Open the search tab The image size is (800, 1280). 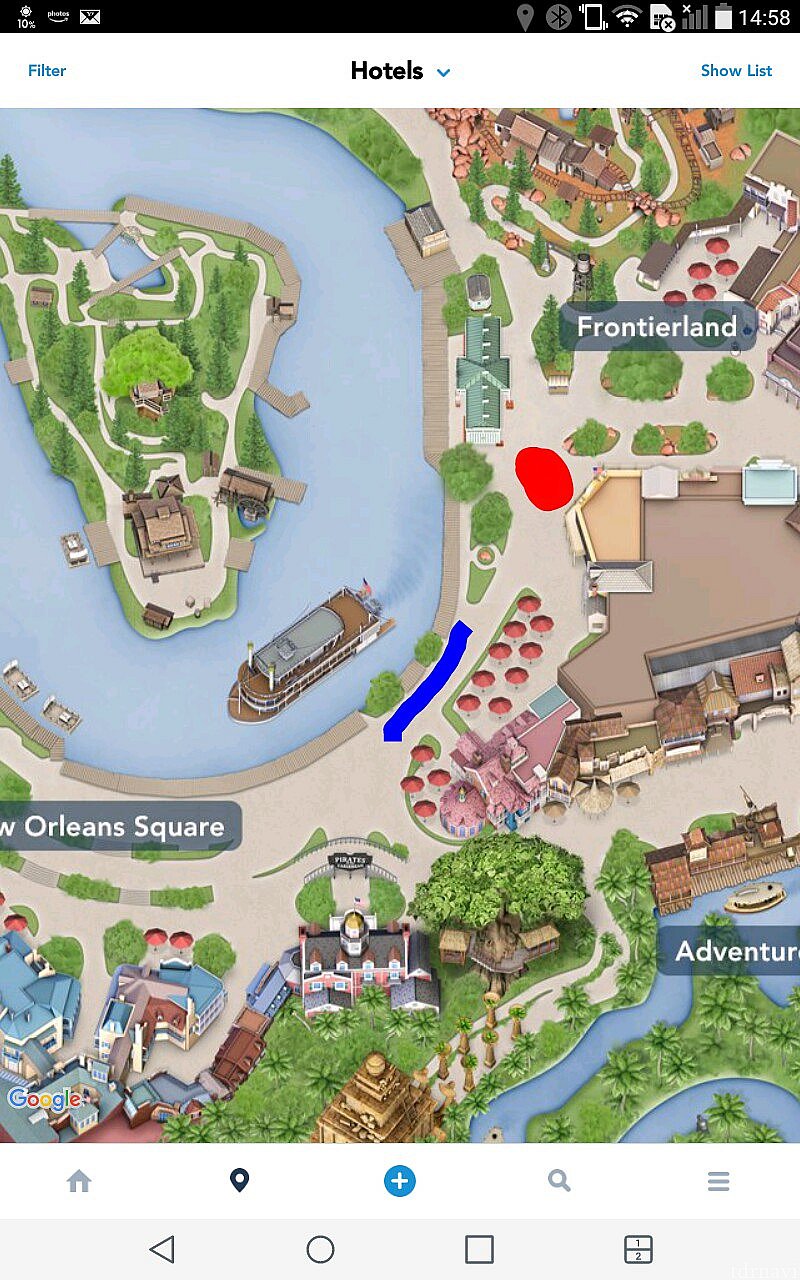pyautogui.click(x=559, y=1181)
